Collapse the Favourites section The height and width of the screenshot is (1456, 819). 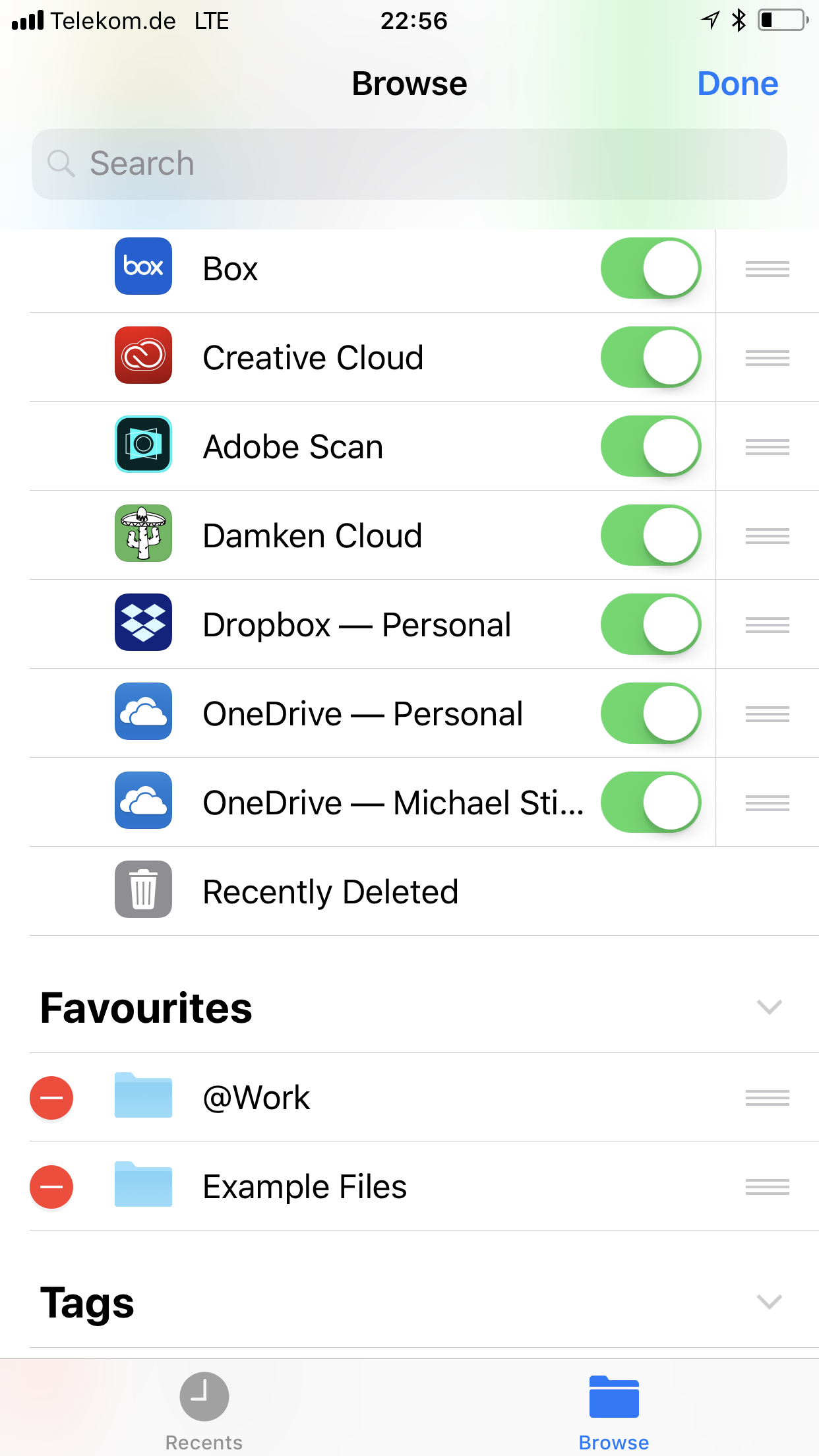tap(769, 1007)
